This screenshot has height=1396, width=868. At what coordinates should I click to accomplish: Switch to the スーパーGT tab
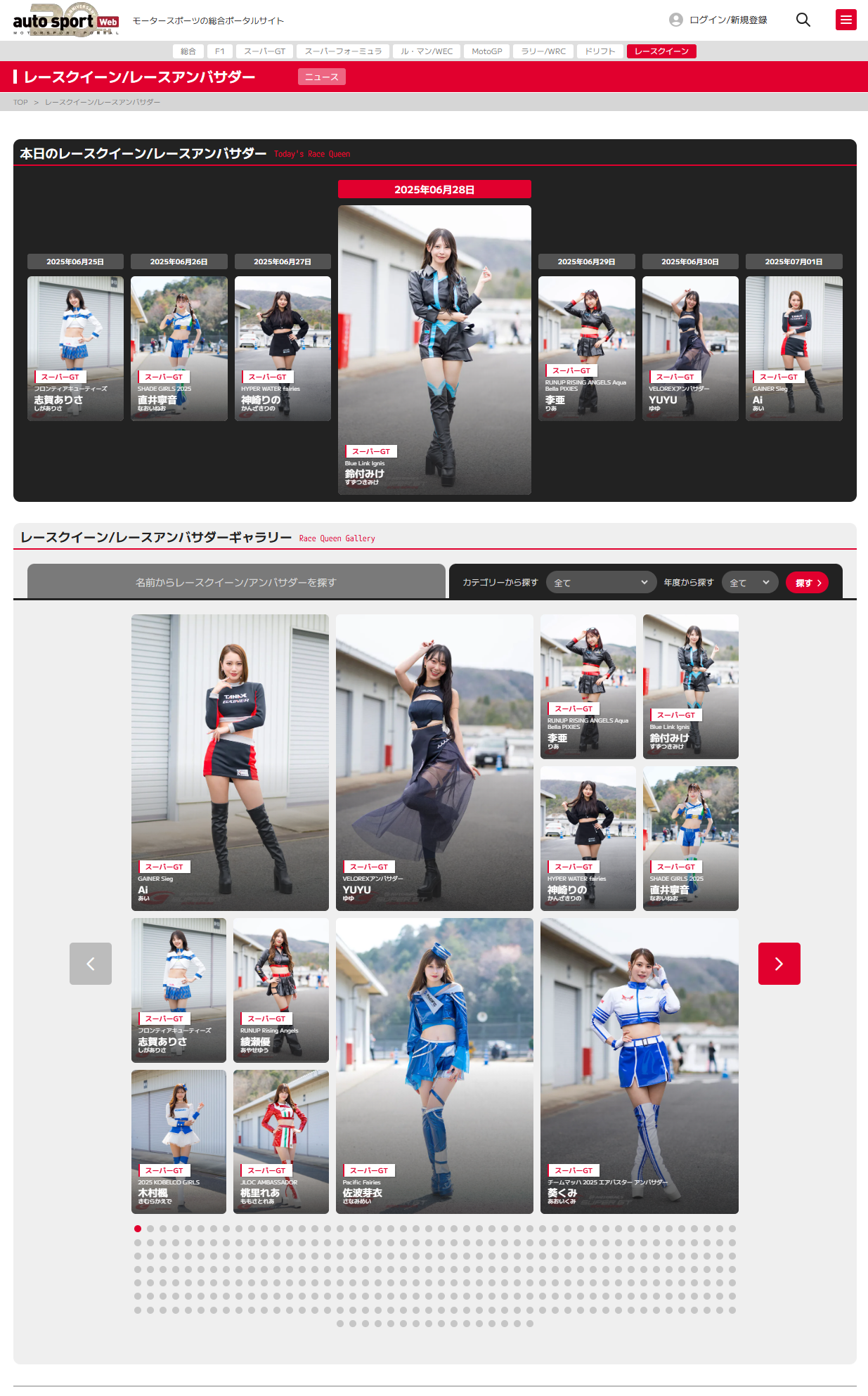coord(264,51)
